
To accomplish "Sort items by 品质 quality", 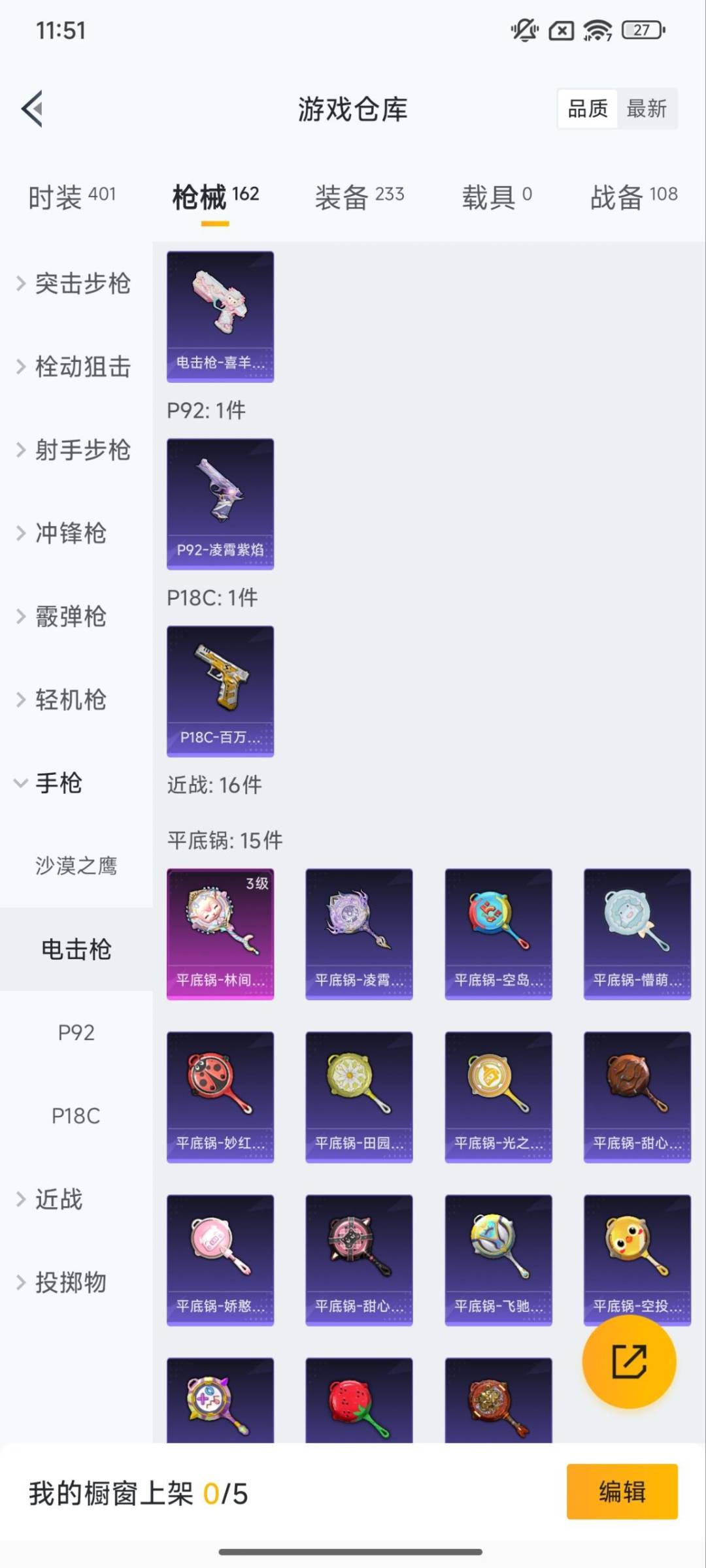I will coord(587,108).
